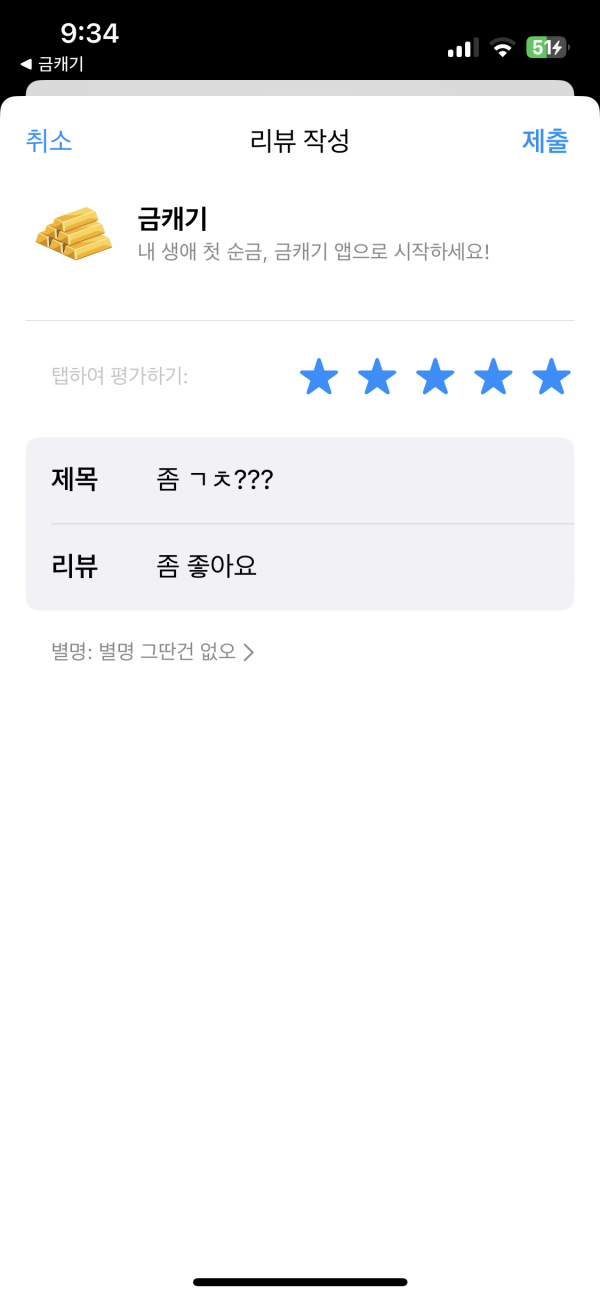The width and height of the screenshot is (600, 1299).
Task: Open the 별명 nickname setting
Action: [x=153, y=652]
